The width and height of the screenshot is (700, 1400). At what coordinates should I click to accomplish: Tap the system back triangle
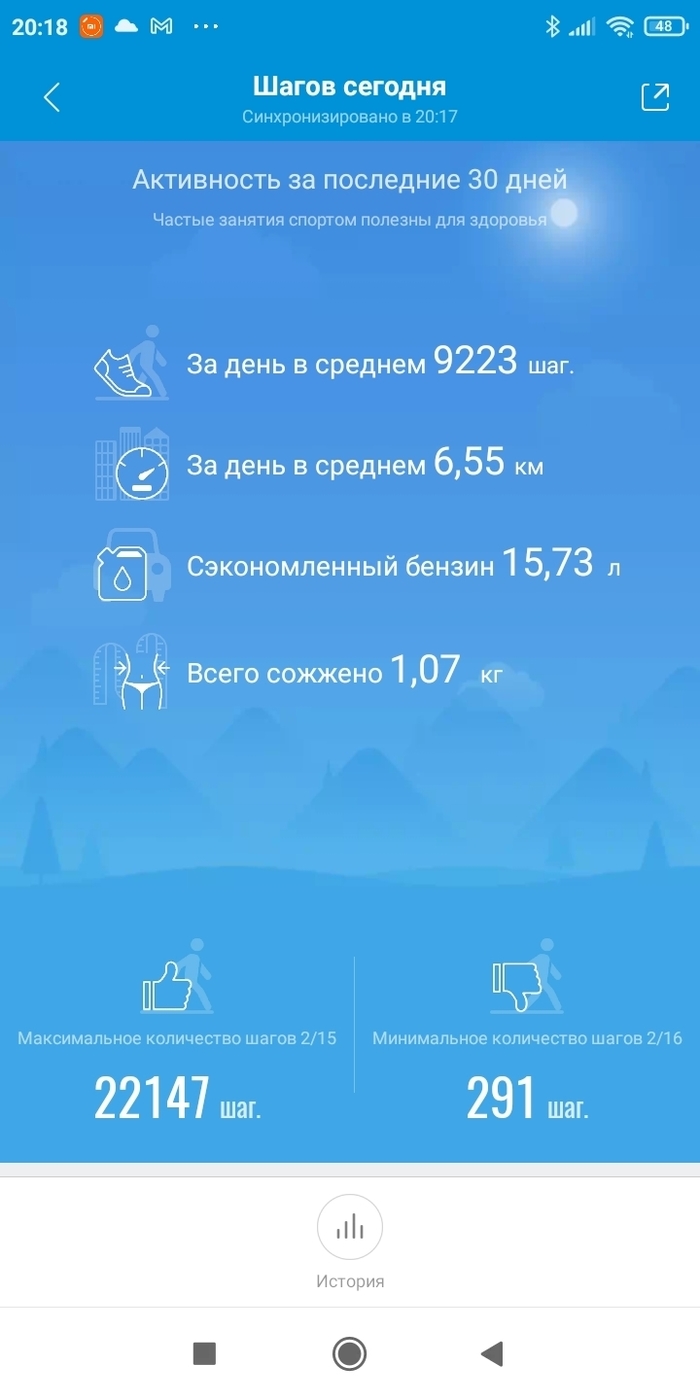(x=491, y=1354)
